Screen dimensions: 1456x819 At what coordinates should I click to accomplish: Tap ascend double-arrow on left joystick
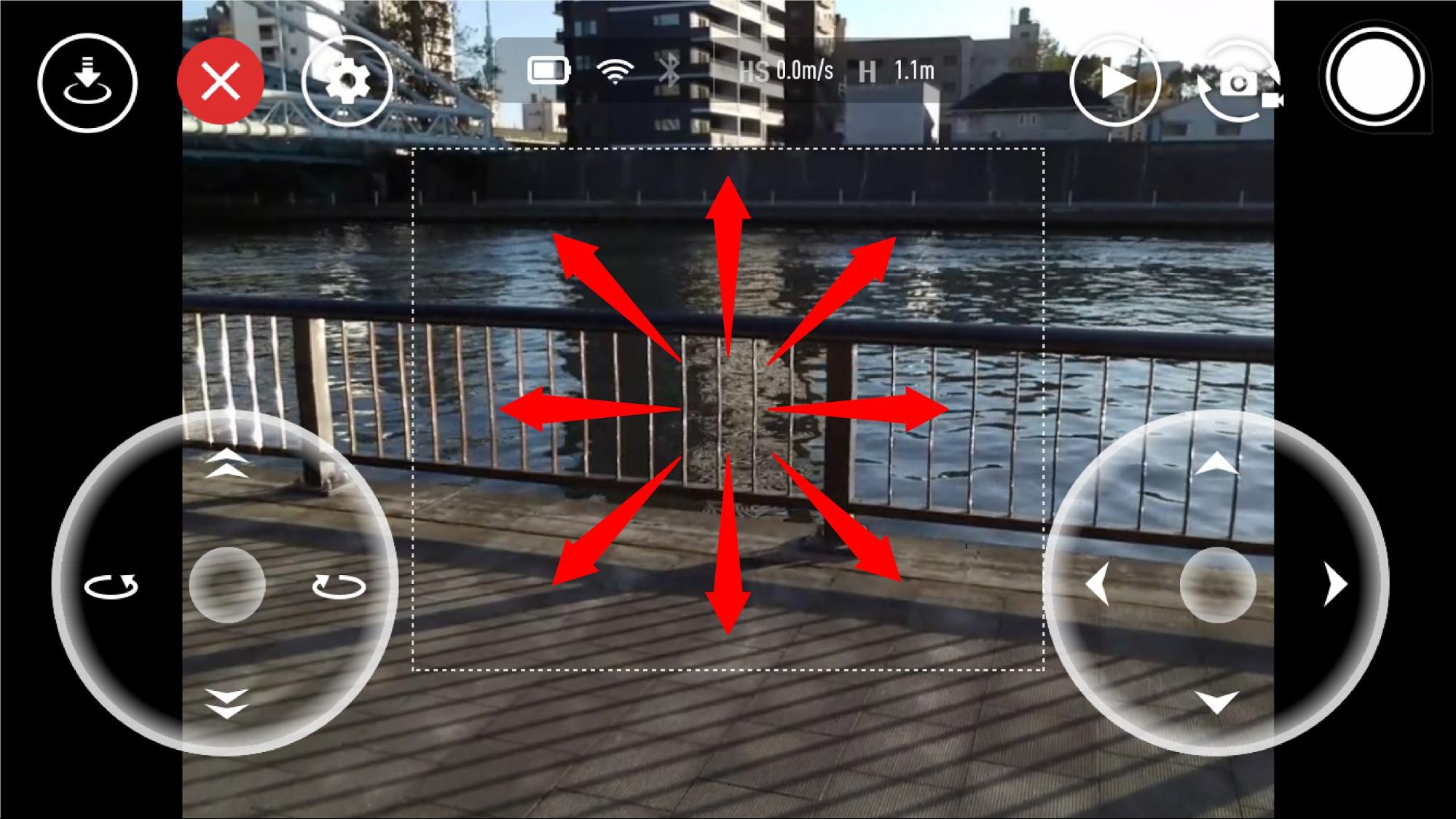click(227, 463)
